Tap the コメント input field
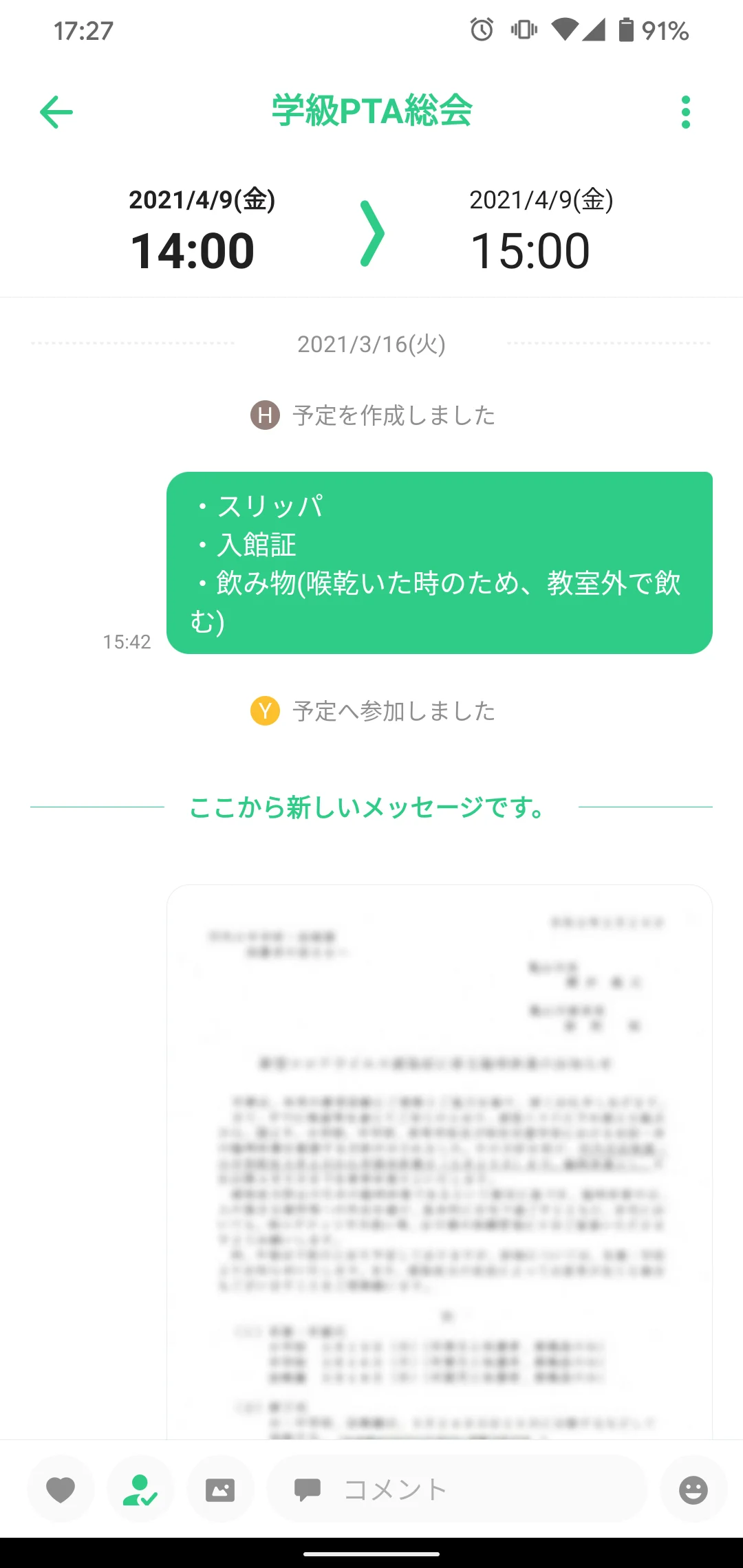This screenshot has height=1568, width=743. (x=457, y=1490)
